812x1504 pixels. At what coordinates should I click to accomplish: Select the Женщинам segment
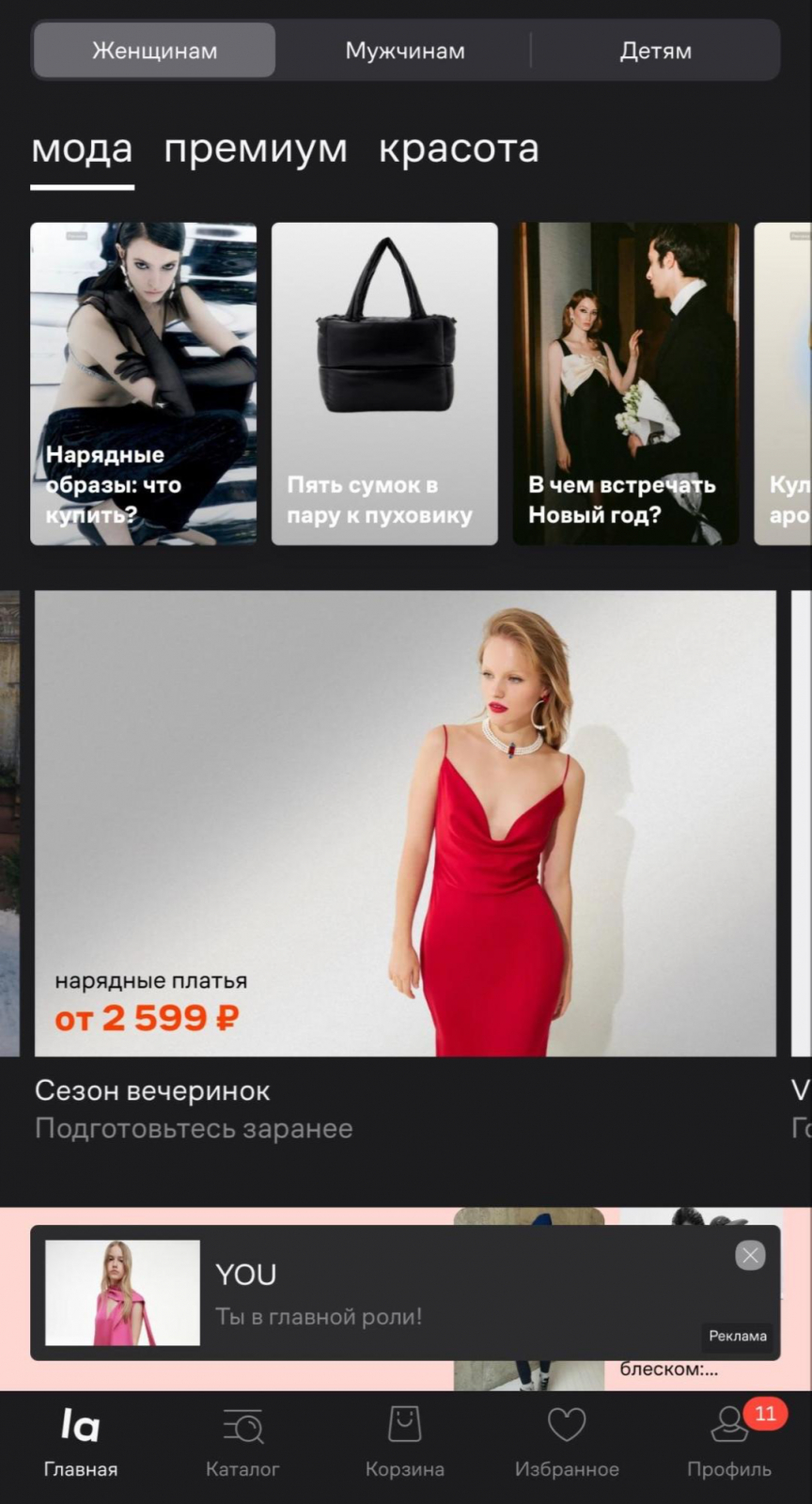(154, 51)
